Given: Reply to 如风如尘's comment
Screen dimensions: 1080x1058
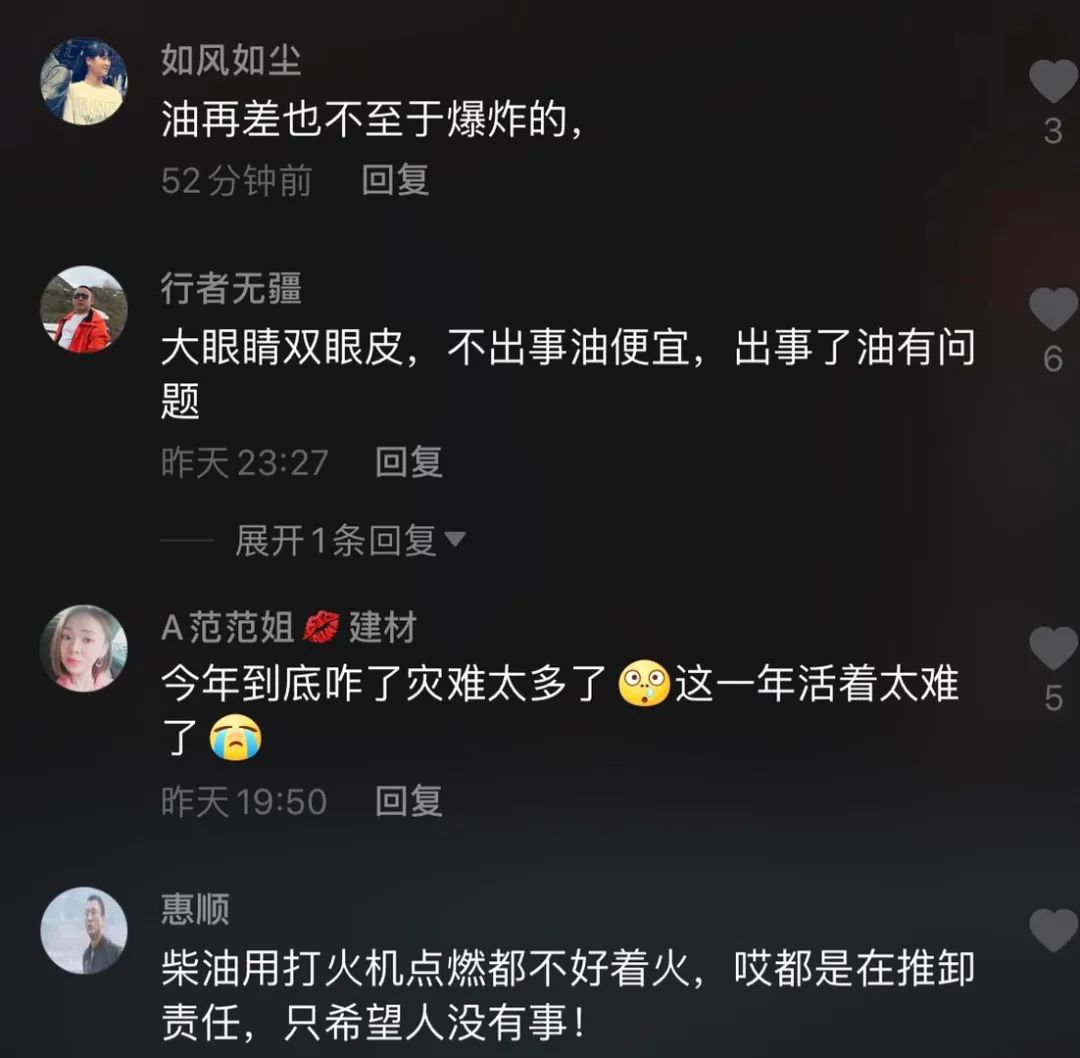Looking at the screenshot, I should 395,181.
